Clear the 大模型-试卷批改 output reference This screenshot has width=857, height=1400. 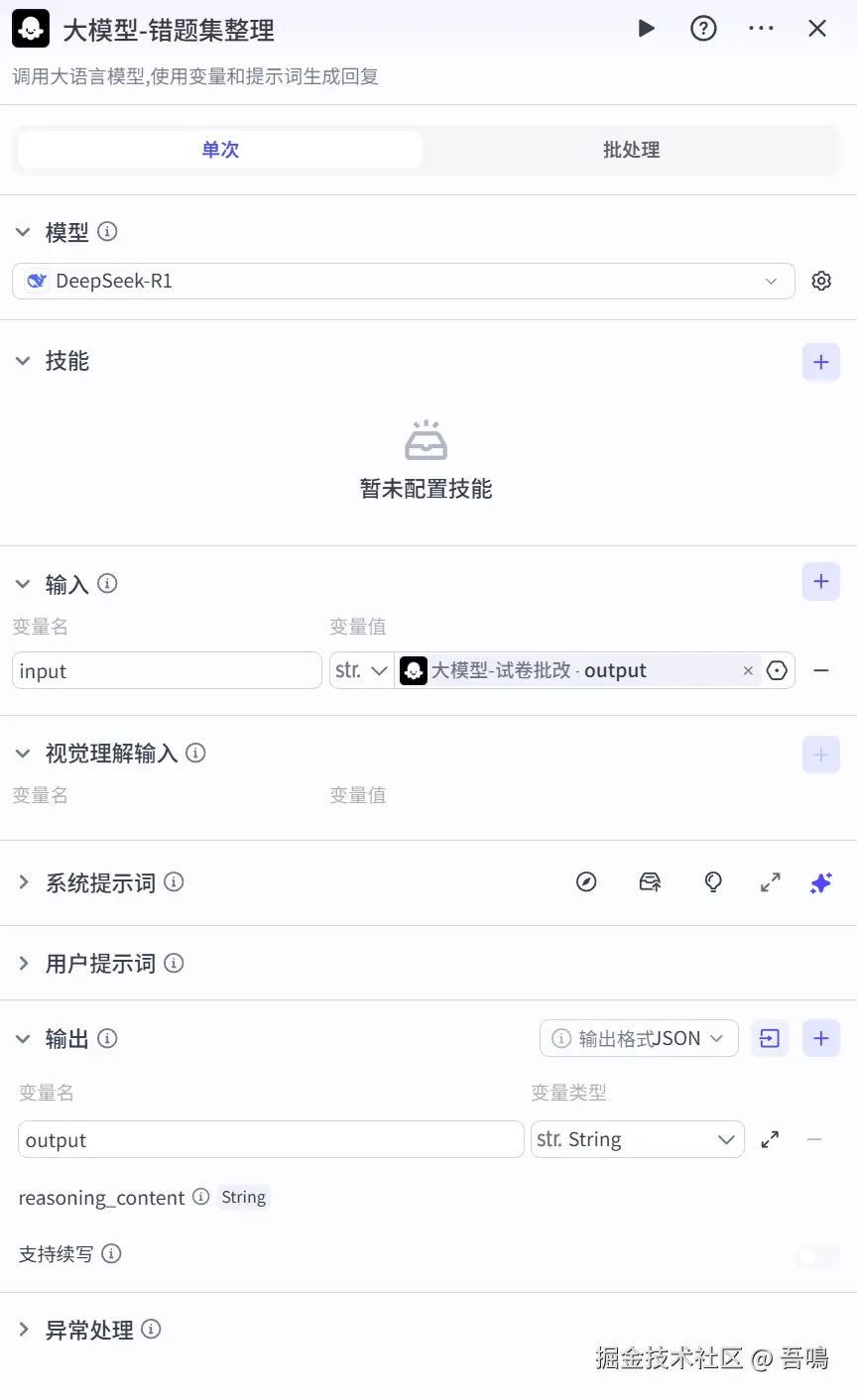click(x=748, y=671)
